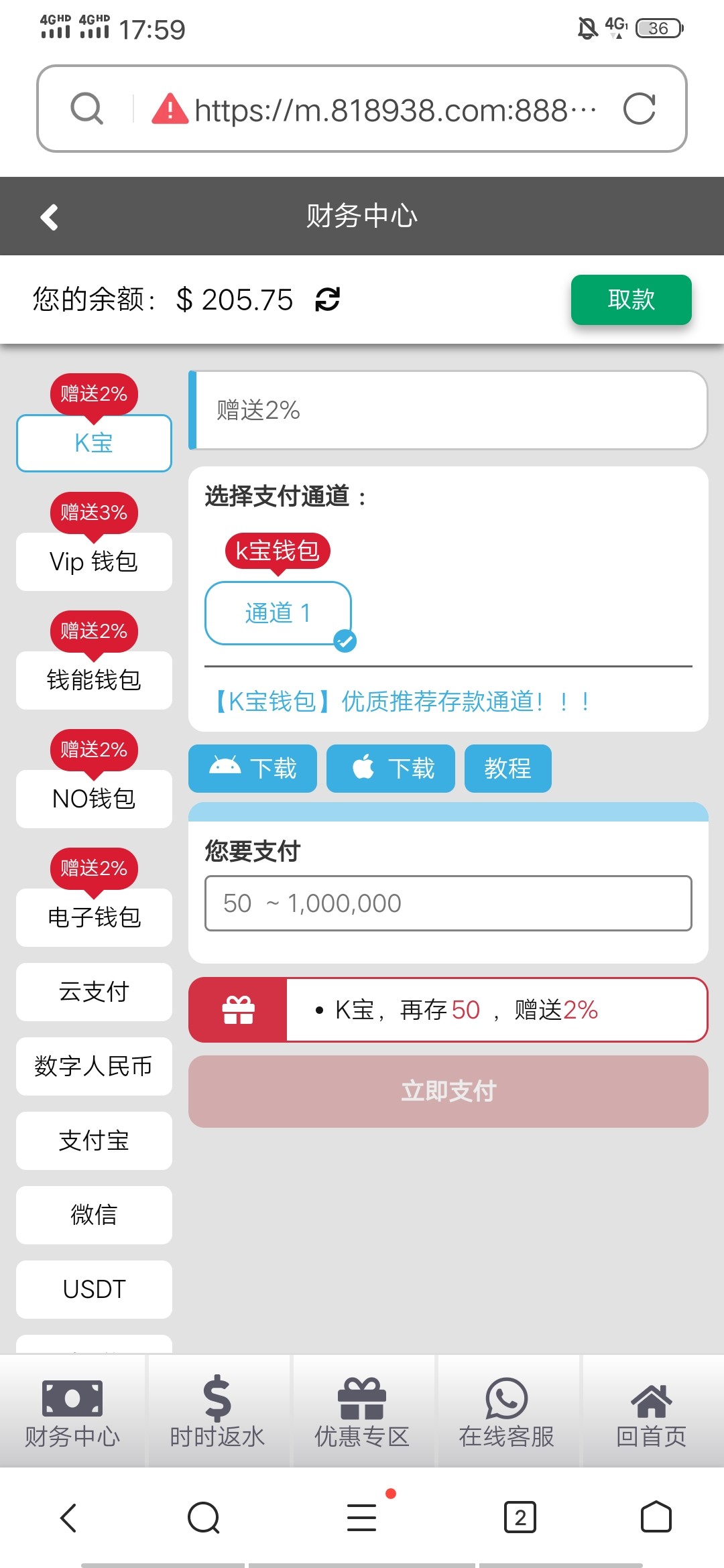Choose 微信 payment method
724x1568 pixels.
coord(94,1215)
